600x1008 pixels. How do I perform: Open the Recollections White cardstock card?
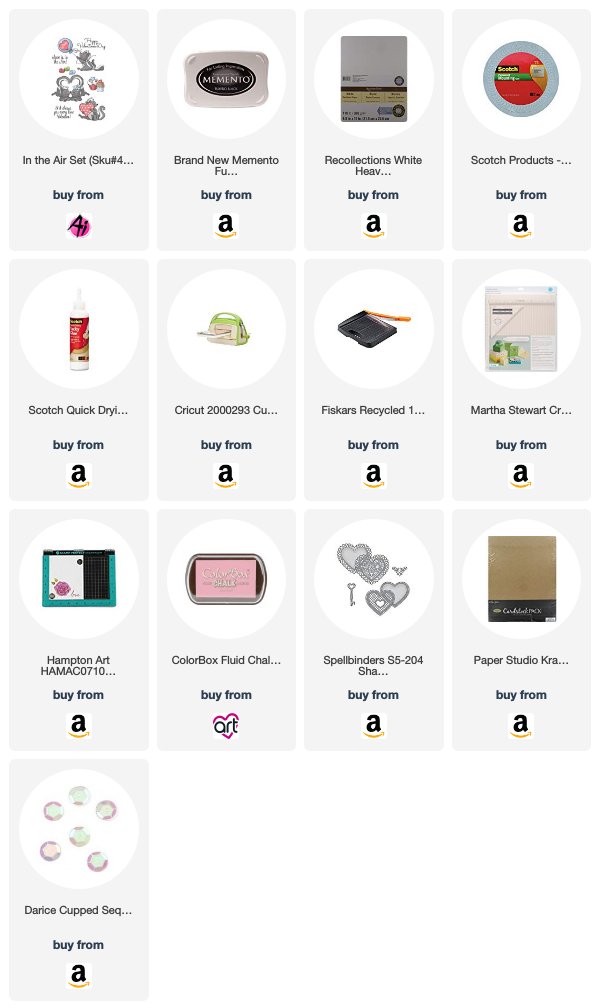coord(374,130)
